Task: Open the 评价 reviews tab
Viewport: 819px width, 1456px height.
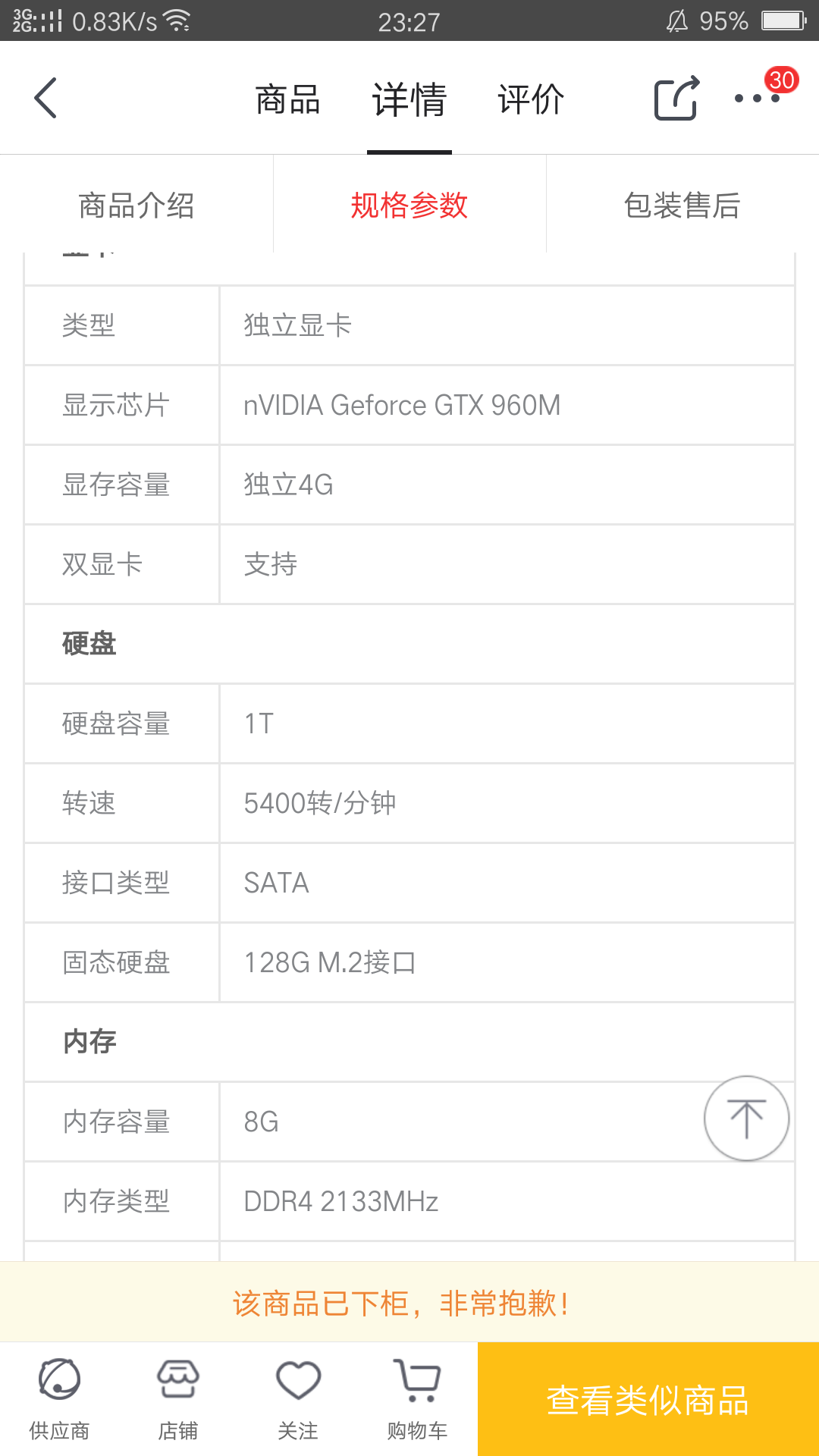Action: (x=531, y=100)
